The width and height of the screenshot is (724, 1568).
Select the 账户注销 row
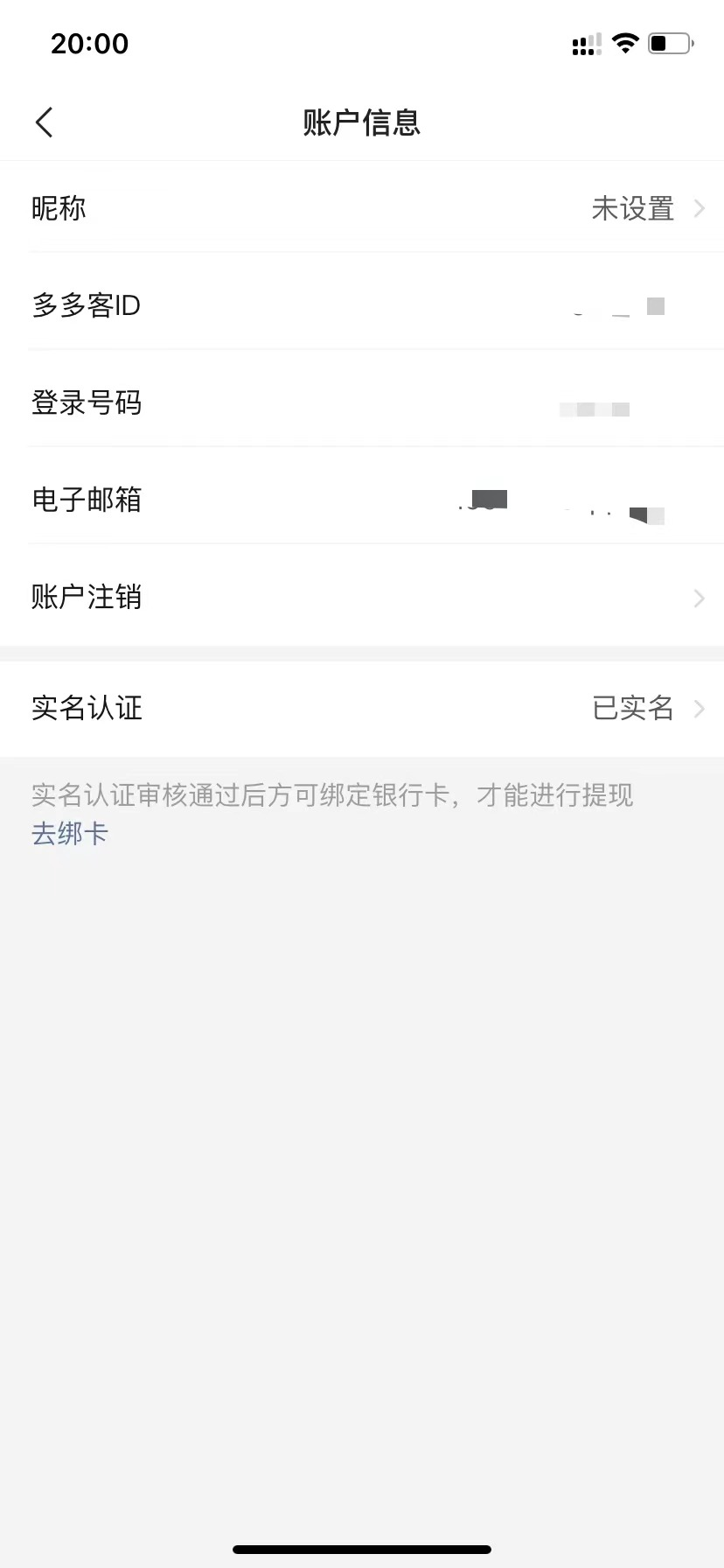pyautogui.click(x=362, y=598)
